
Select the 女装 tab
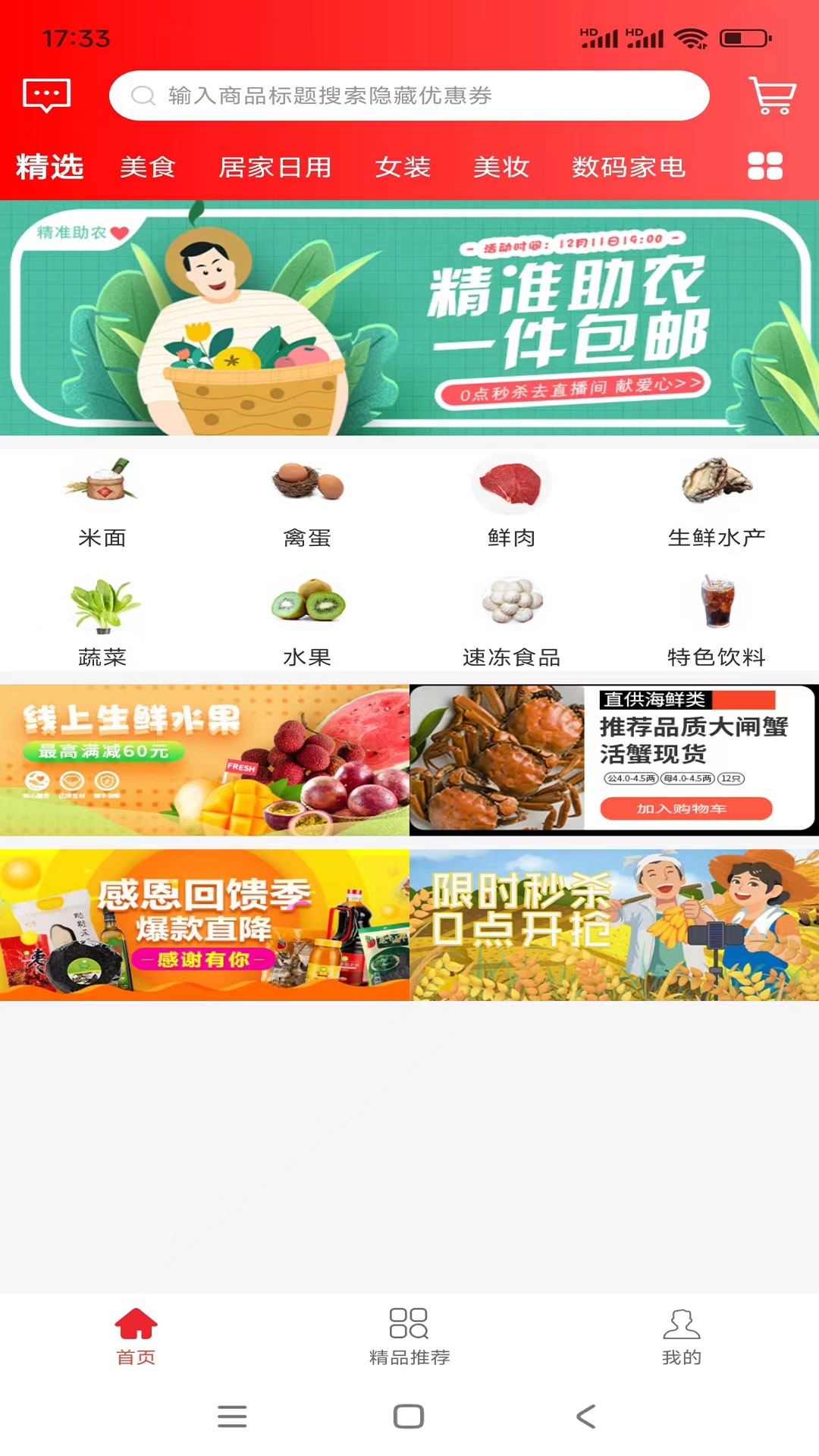click(403, 167)
